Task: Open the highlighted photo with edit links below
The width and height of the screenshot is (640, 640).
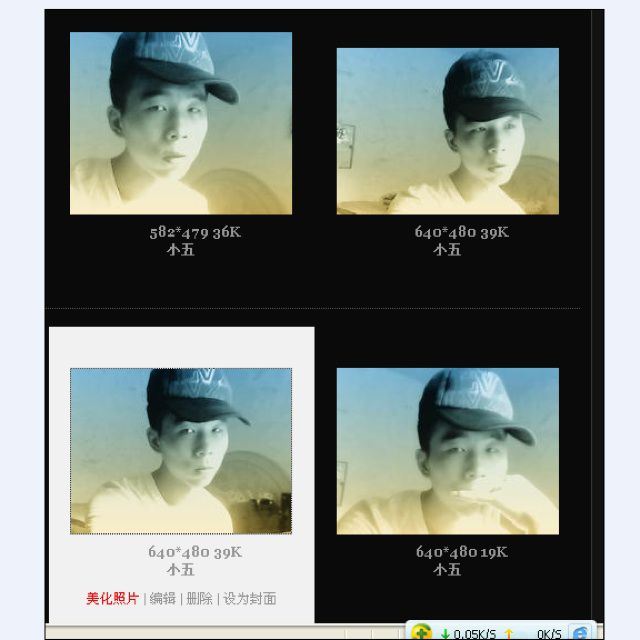Action: pyautogui.click(x=180, y=451)
